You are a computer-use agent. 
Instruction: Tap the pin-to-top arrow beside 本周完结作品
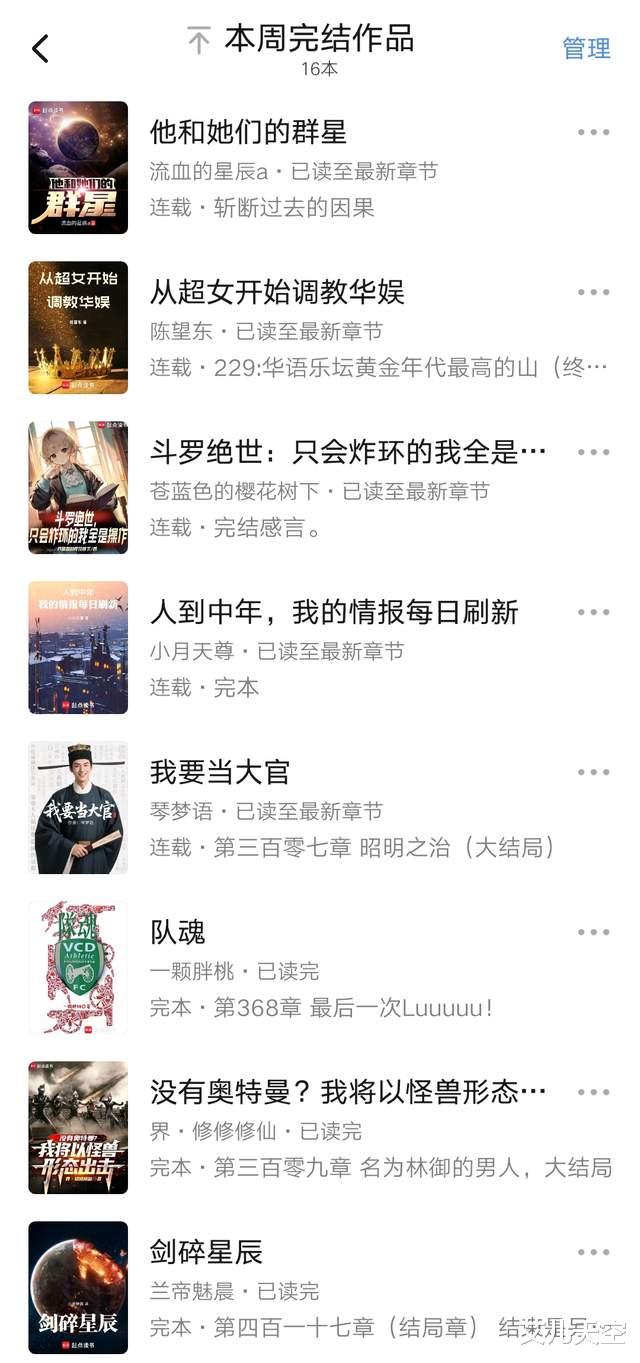tap(199, 41)
